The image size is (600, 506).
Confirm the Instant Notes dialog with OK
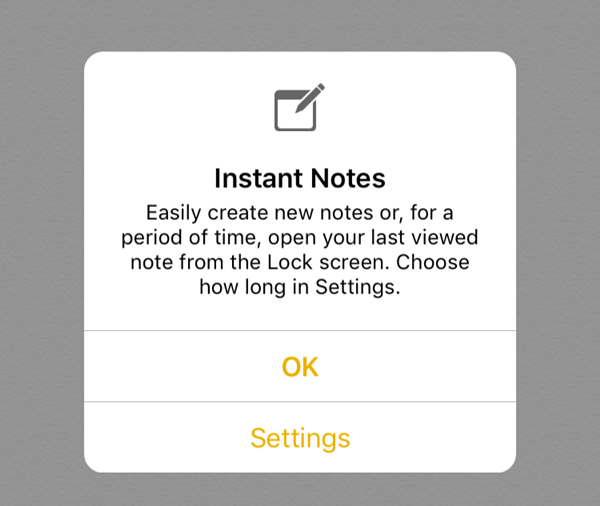(300, 367)
